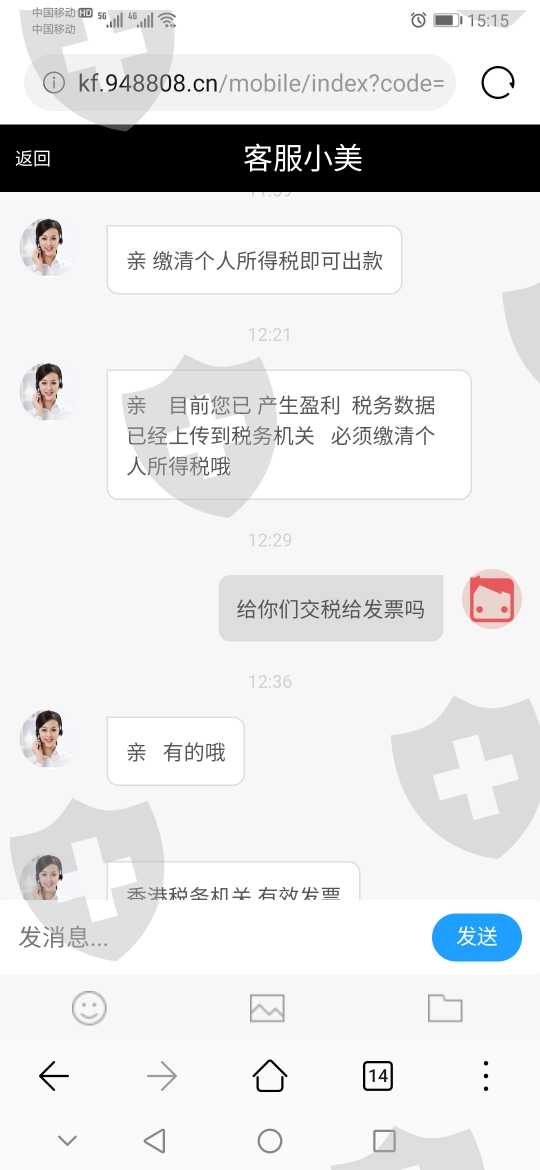The height and width of the screenshot is (1170, 540).
Task: Go back in browser toolbar
Action: (54, 1076)
